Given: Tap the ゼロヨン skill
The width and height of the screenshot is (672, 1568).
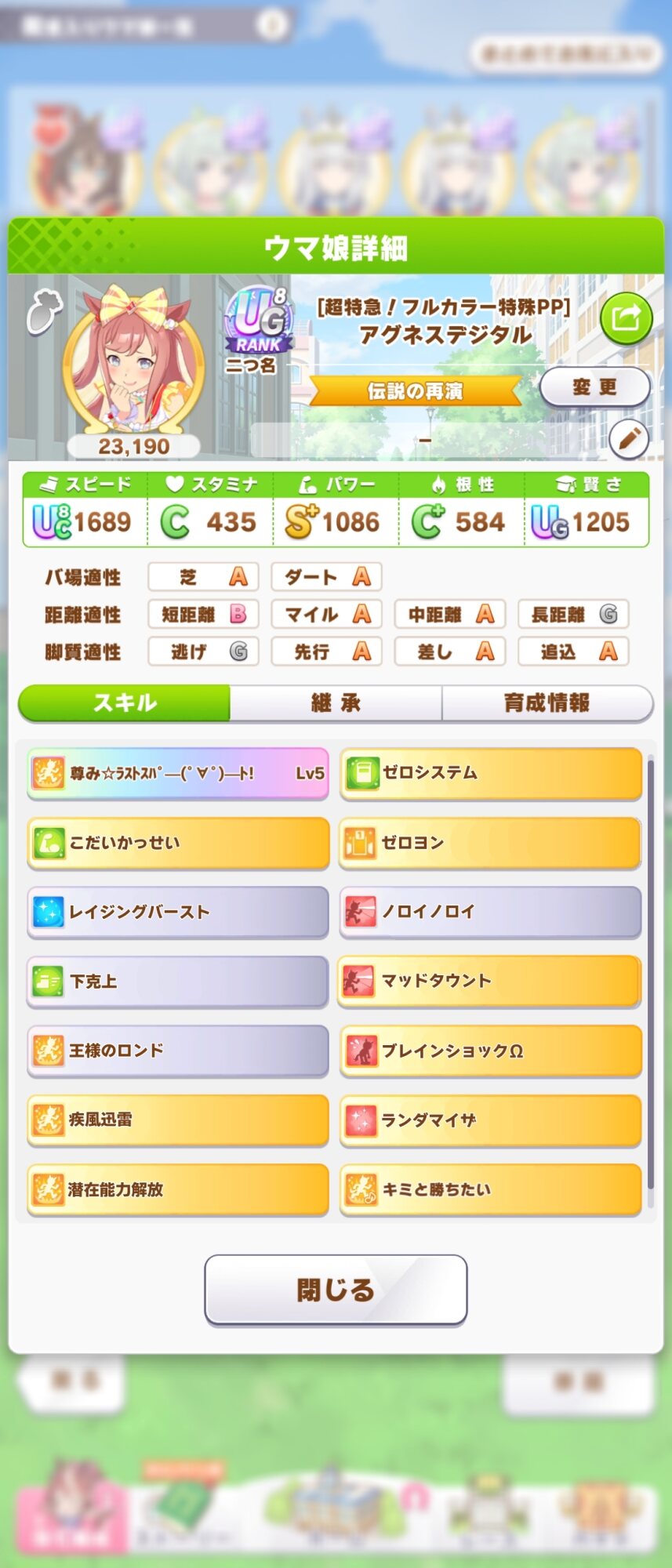Looking at the screenshot, I should pos(491,843).
